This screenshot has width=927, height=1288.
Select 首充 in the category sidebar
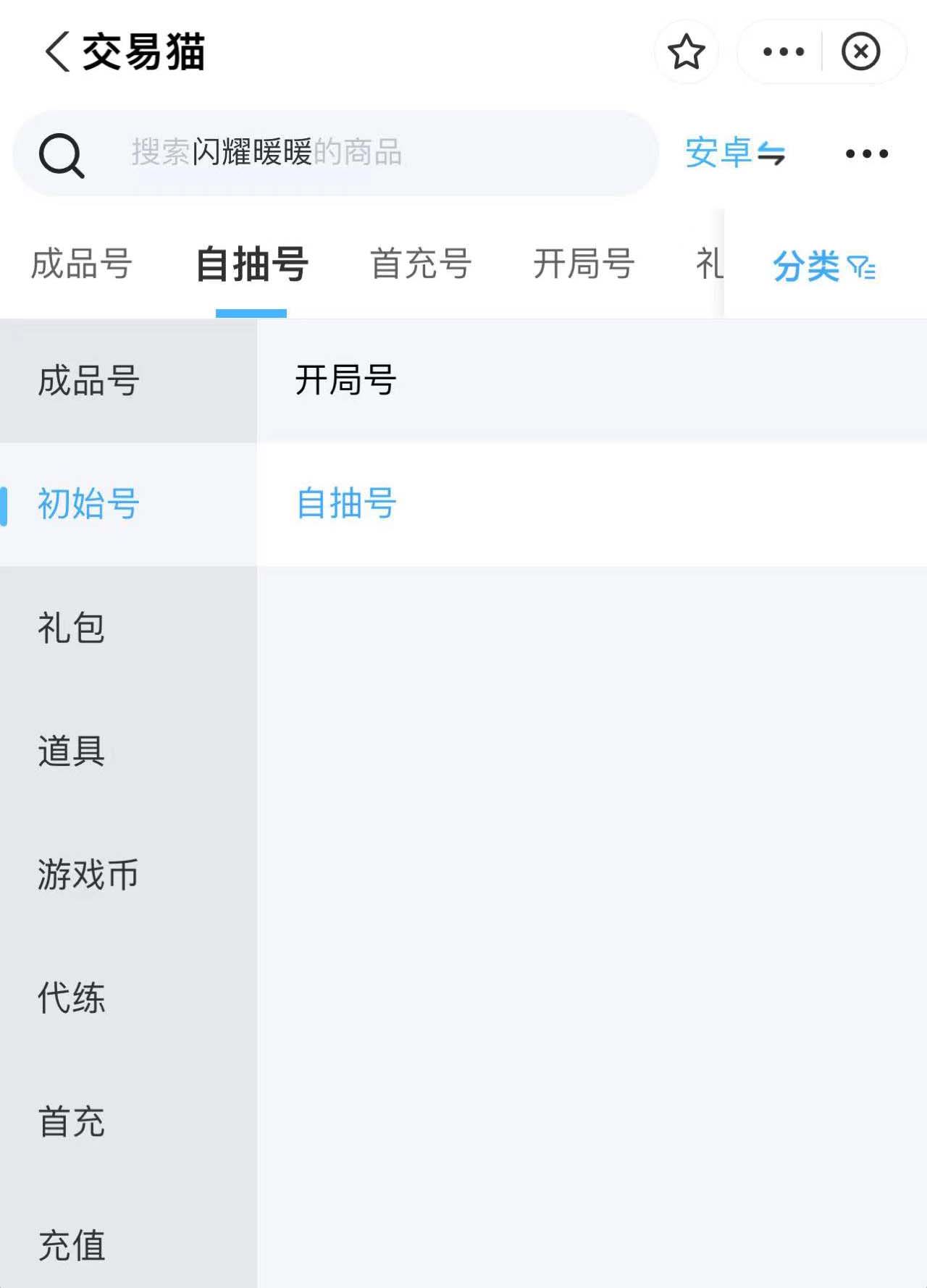tap(71, 1121)
